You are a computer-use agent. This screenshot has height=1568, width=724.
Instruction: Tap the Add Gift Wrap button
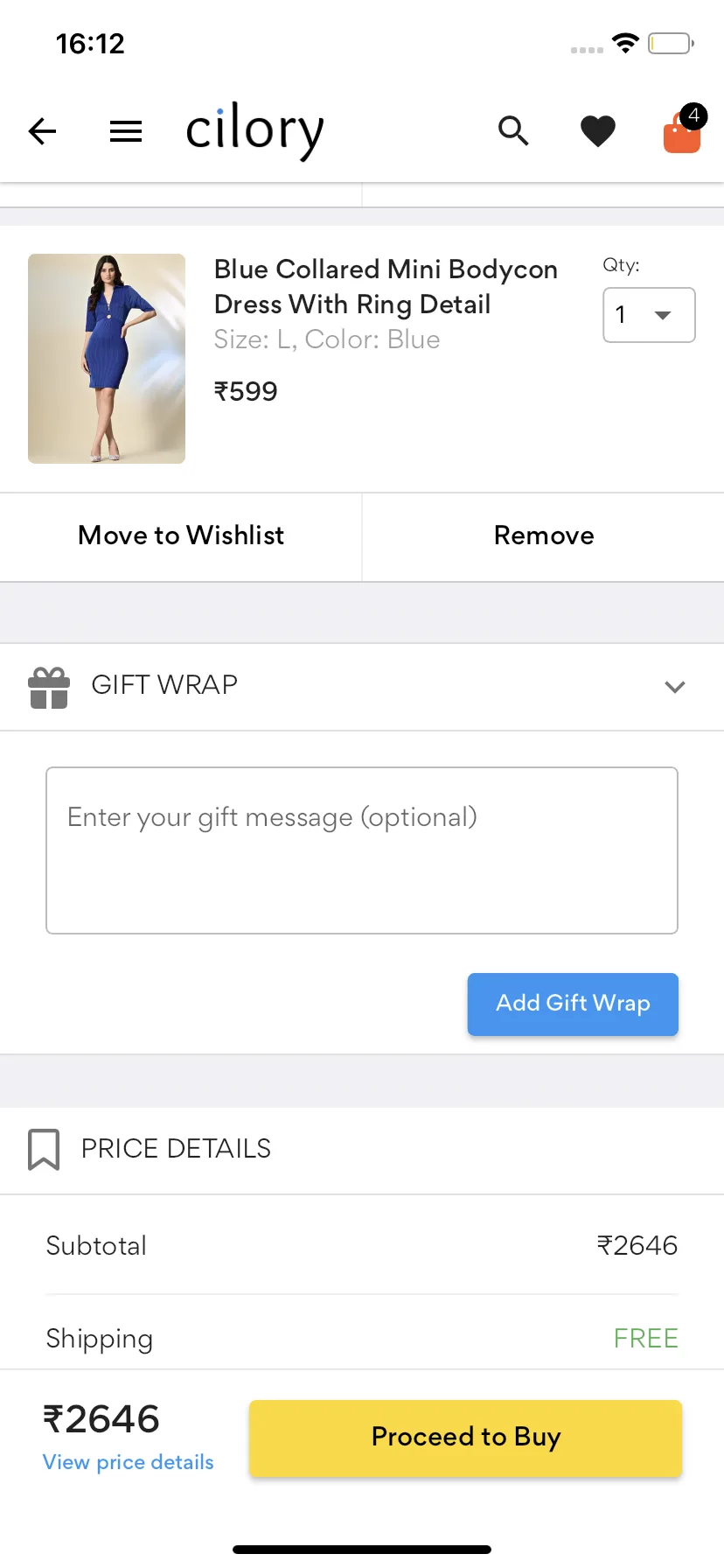pos(573,1004)
